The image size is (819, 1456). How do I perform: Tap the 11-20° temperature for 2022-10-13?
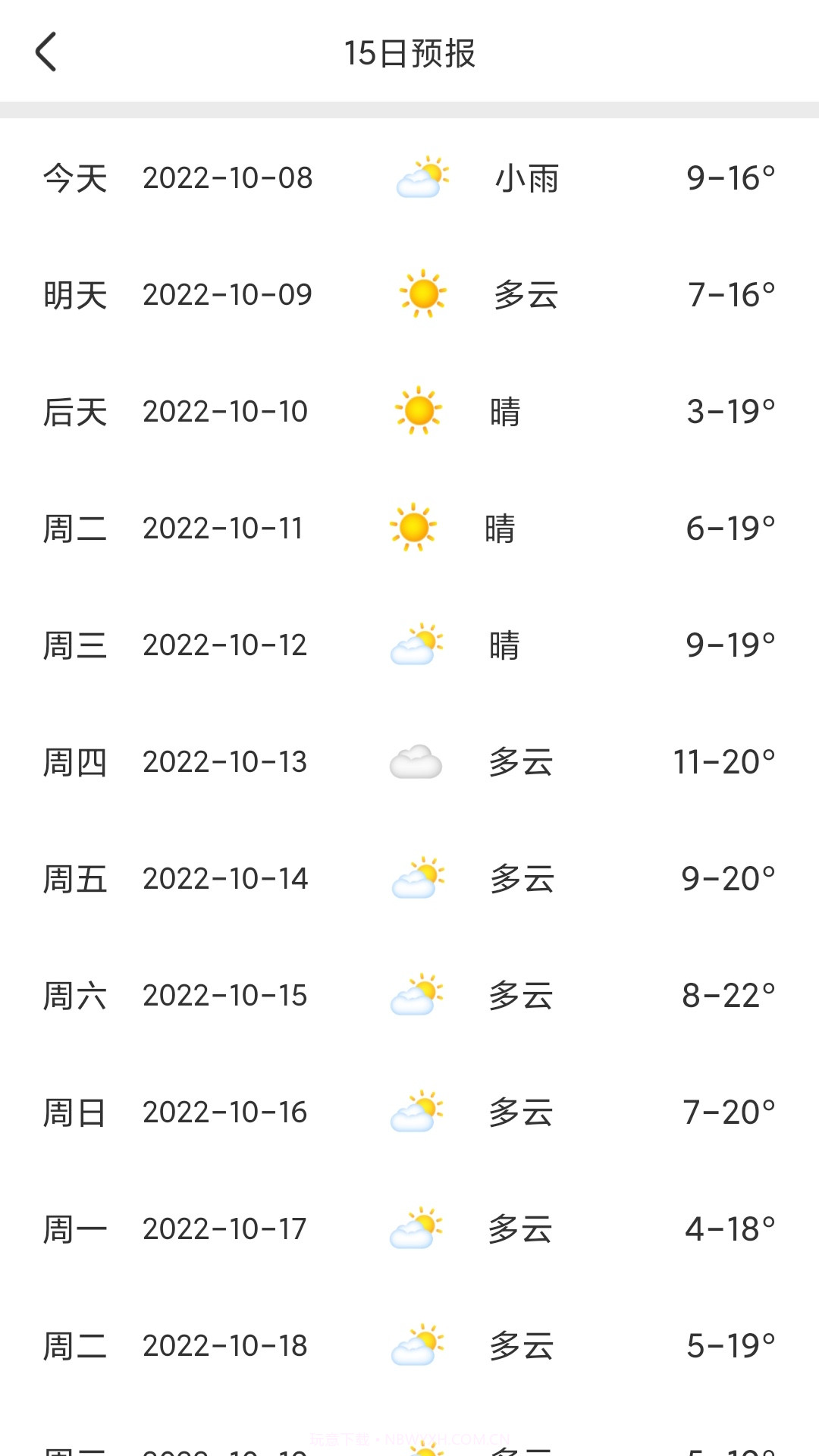click(725, 762)
